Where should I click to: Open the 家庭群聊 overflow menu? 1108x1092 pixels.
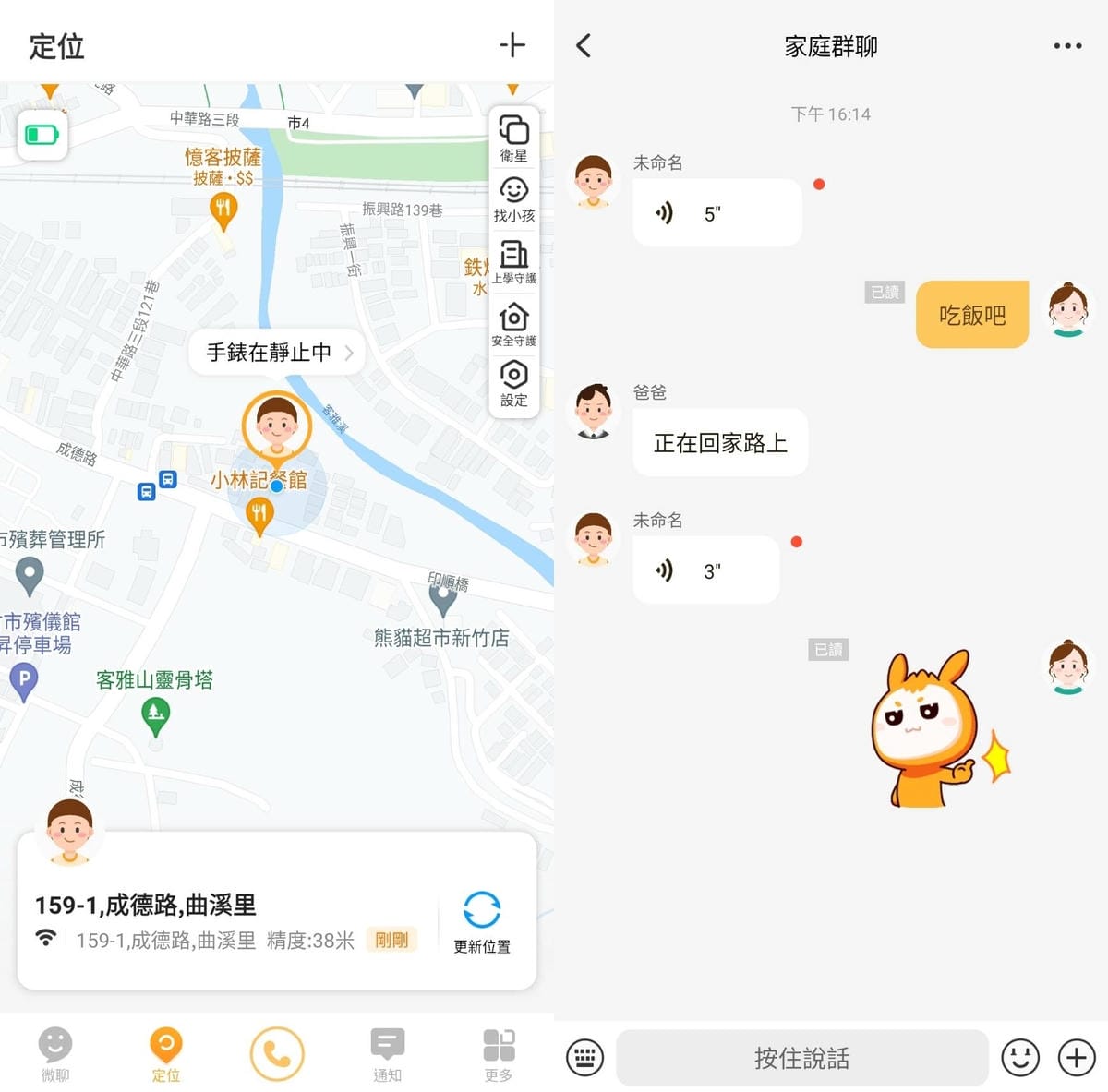[1067, 45]
